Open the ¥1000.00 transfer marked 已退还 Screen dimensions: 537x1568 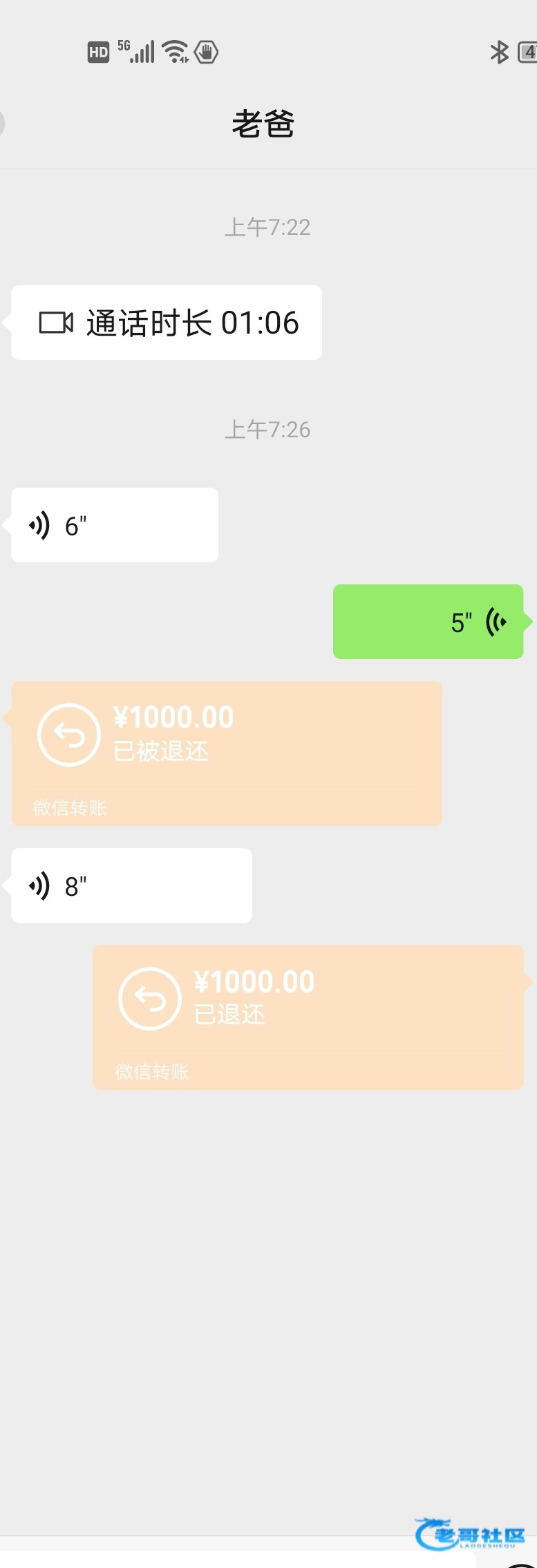(308, 1017)
